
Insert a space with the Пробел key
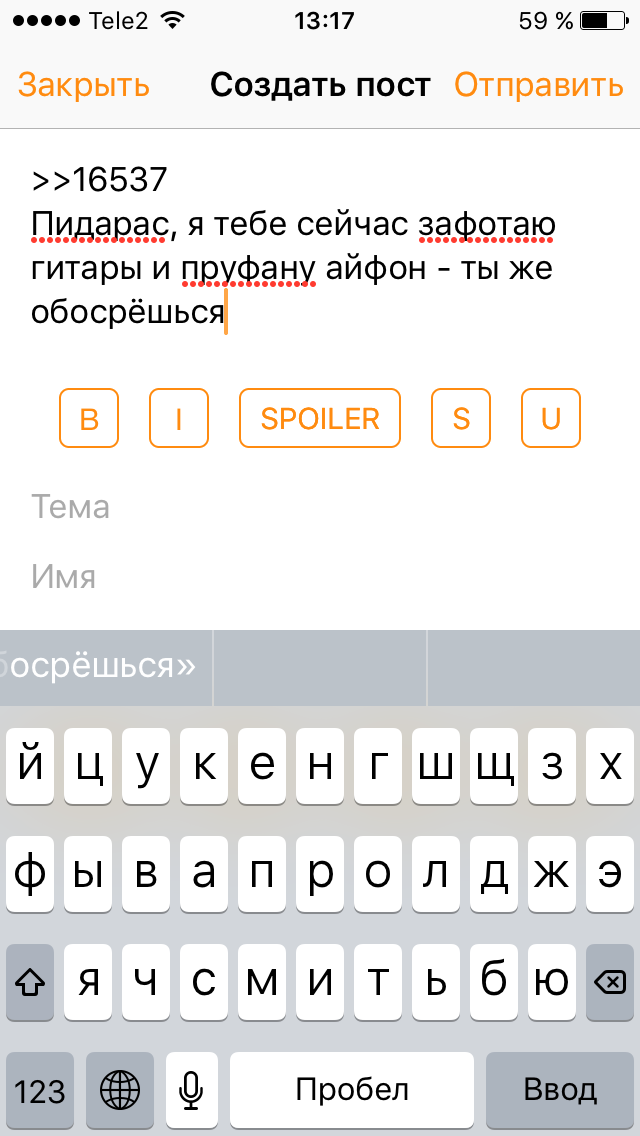(352, 1089)
